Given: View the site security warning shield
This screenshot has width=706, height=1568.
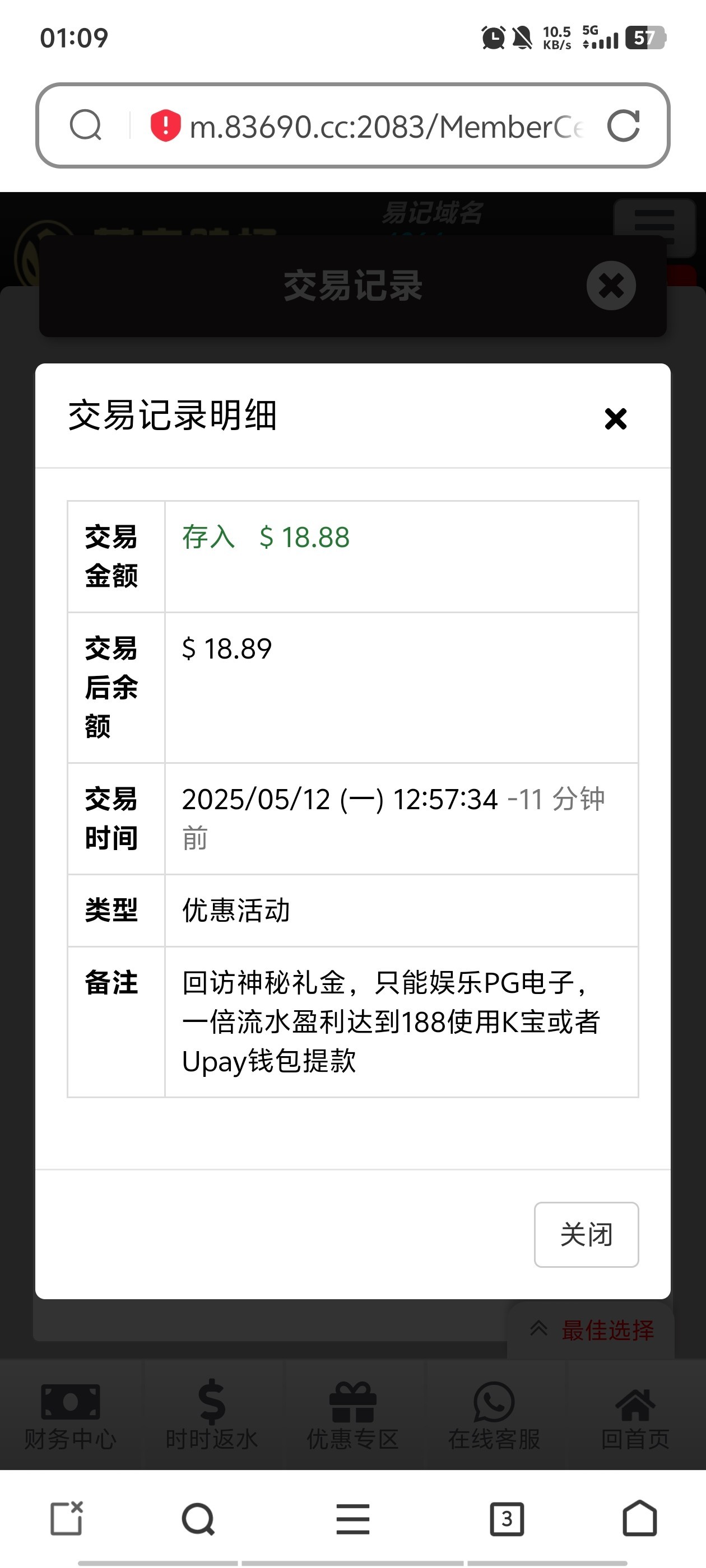Looking at the screenshot, I should click(x=165, y=126).
